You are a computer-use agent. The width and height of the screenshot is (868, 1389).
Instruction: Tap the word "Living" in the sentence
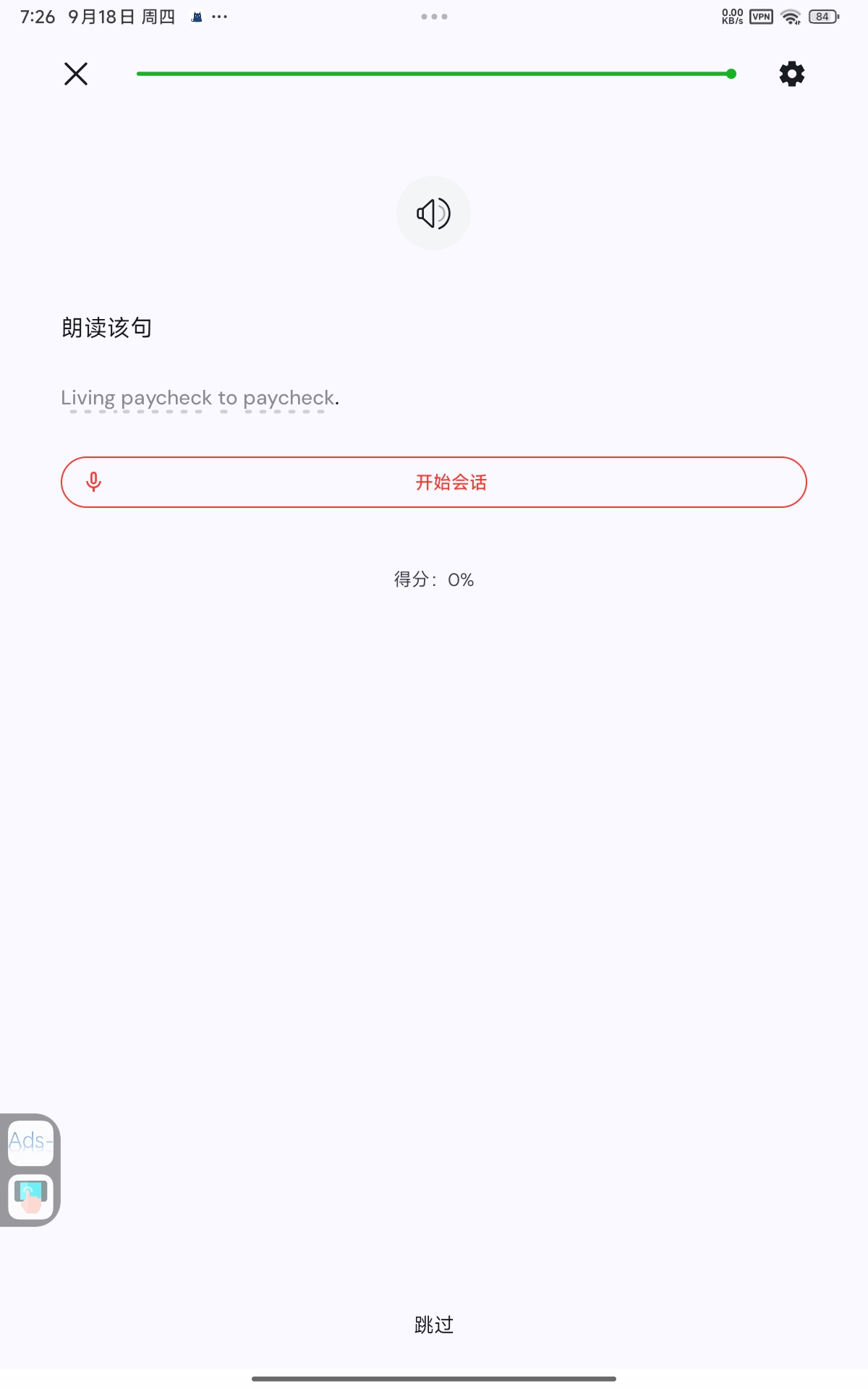[x=88, y=399]
